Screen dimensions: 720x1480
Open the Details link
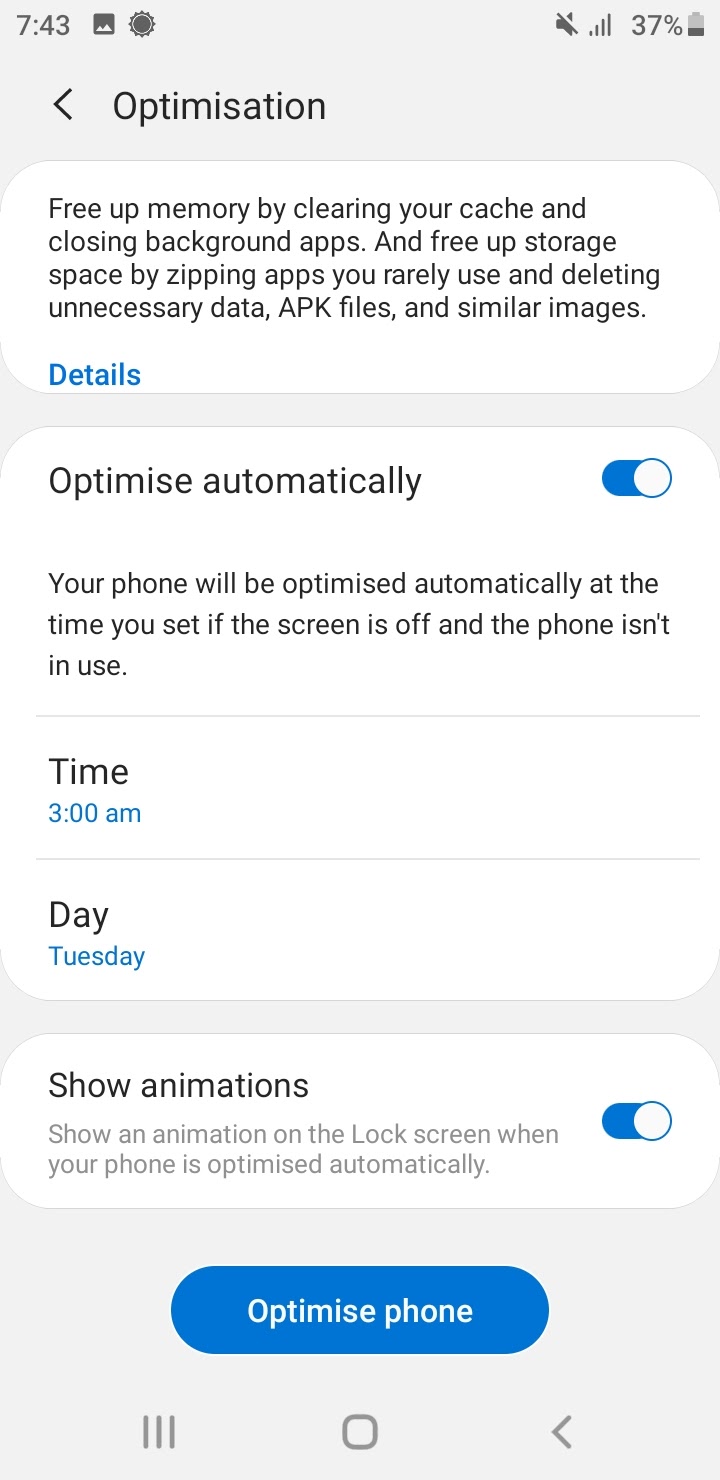[95, 375]
